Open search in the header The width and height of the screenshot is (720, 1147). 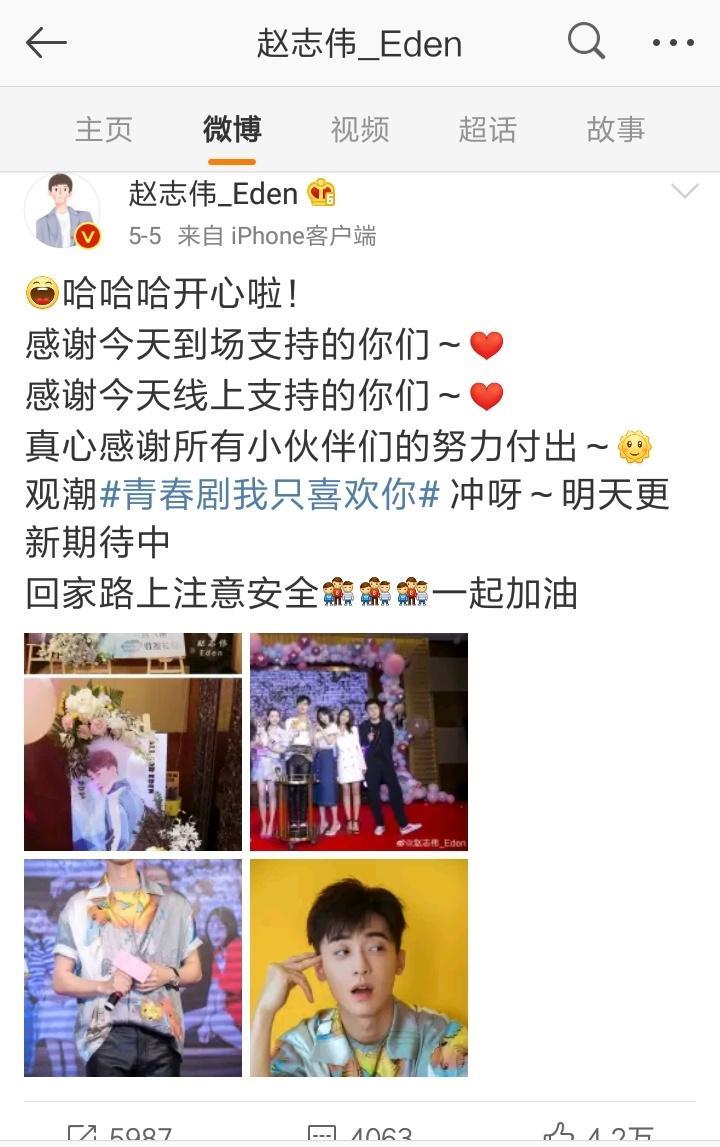click(586, 42)
